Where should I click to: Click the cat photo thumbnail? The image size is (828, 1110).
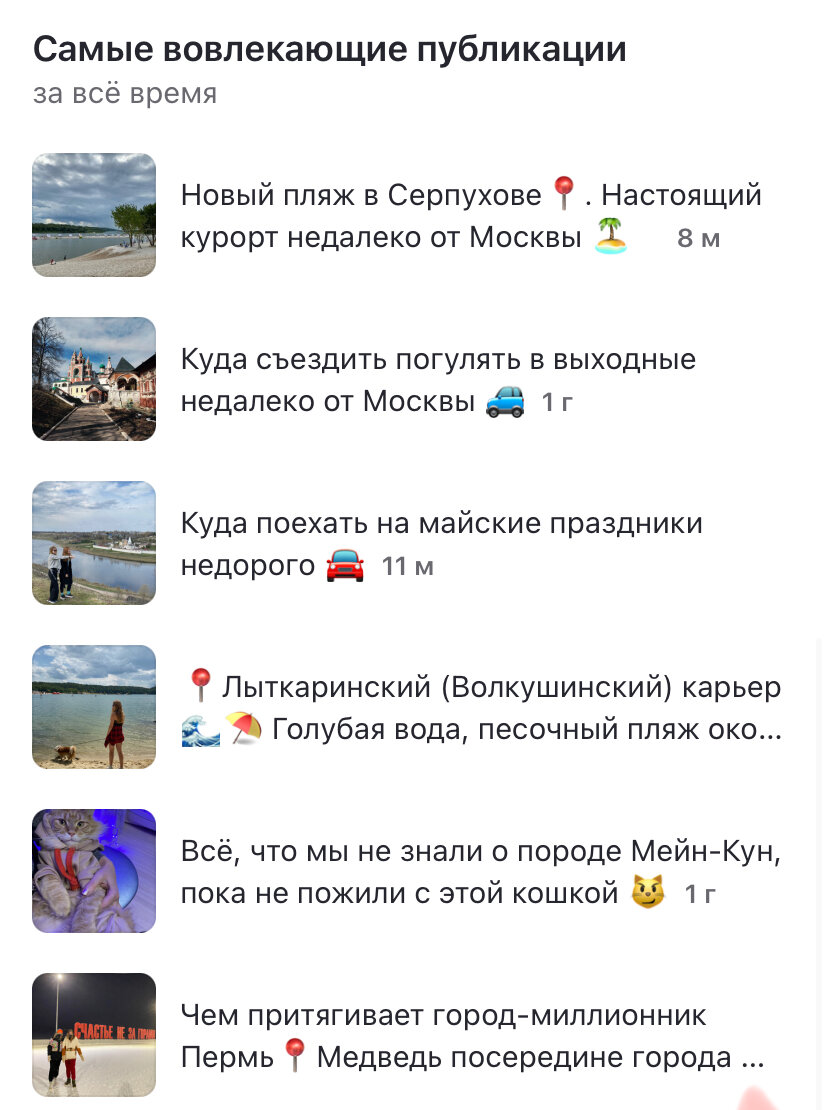tap(93, 871)
